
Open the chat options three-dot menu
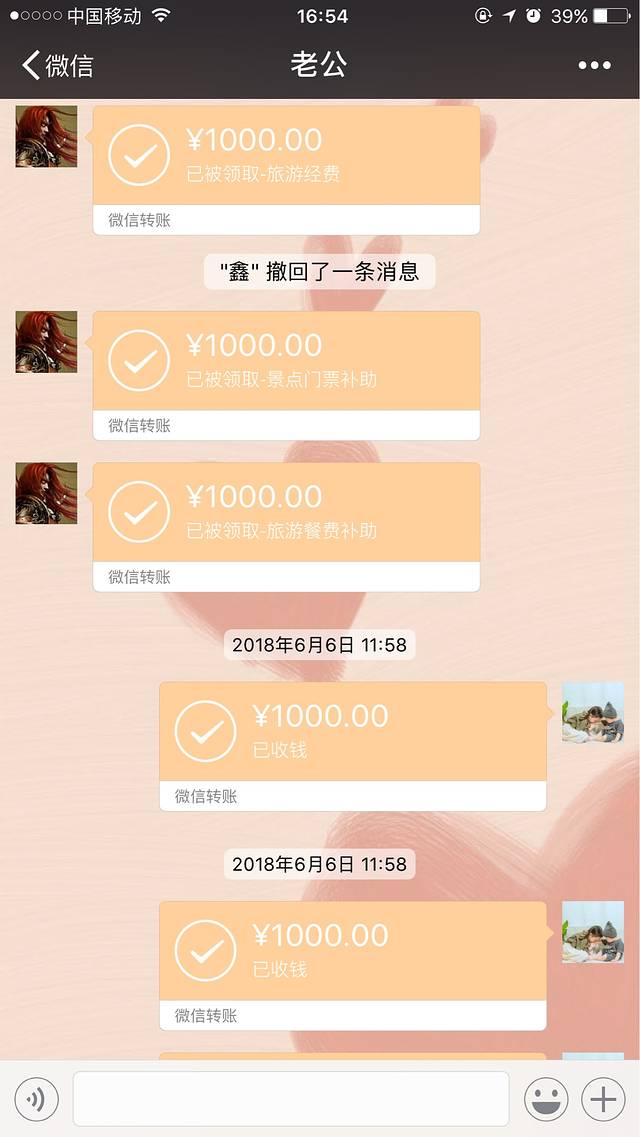pos(594,66)
